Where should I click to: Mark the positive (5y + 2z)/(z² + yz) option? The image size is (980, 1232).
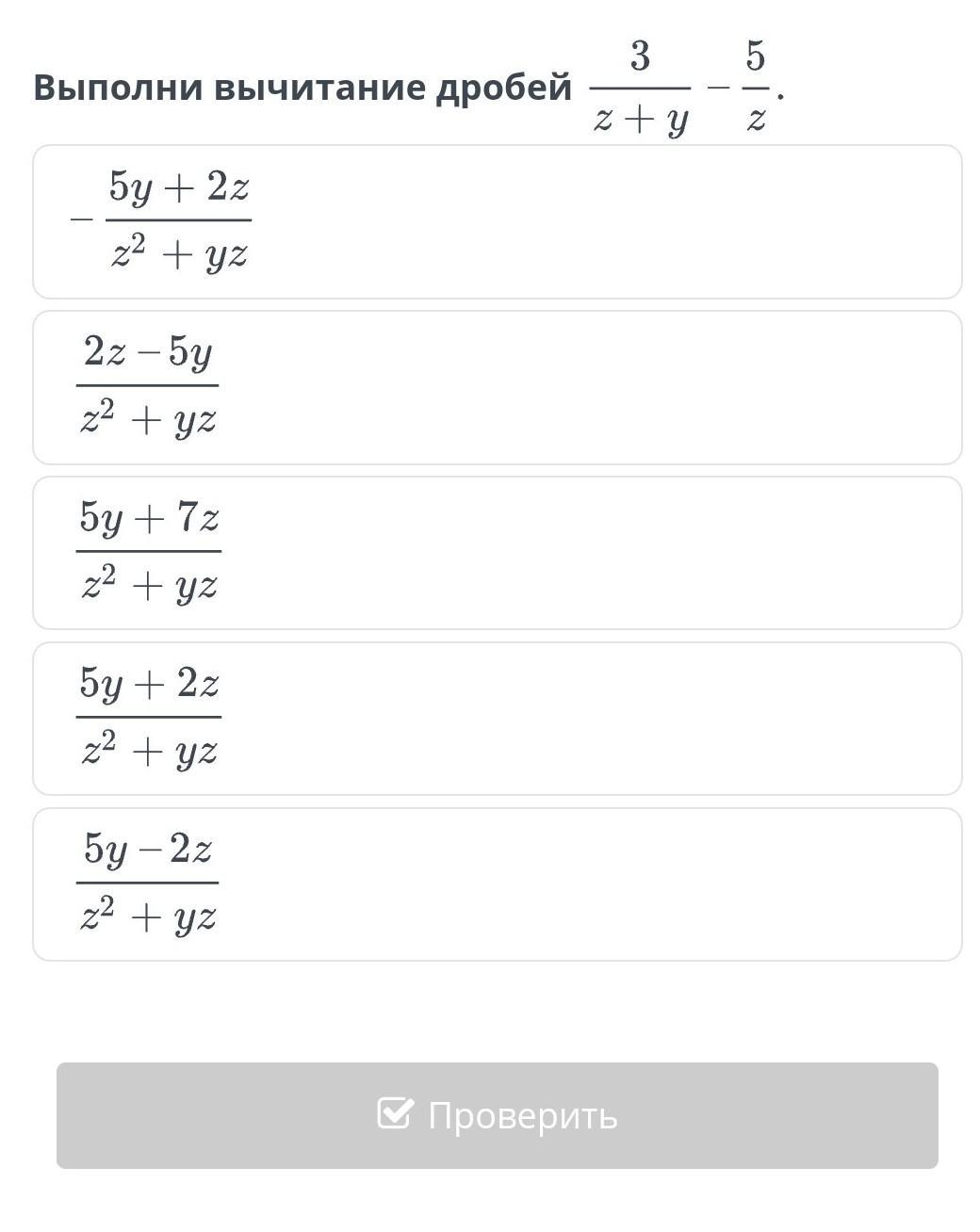tap(497, 719)
